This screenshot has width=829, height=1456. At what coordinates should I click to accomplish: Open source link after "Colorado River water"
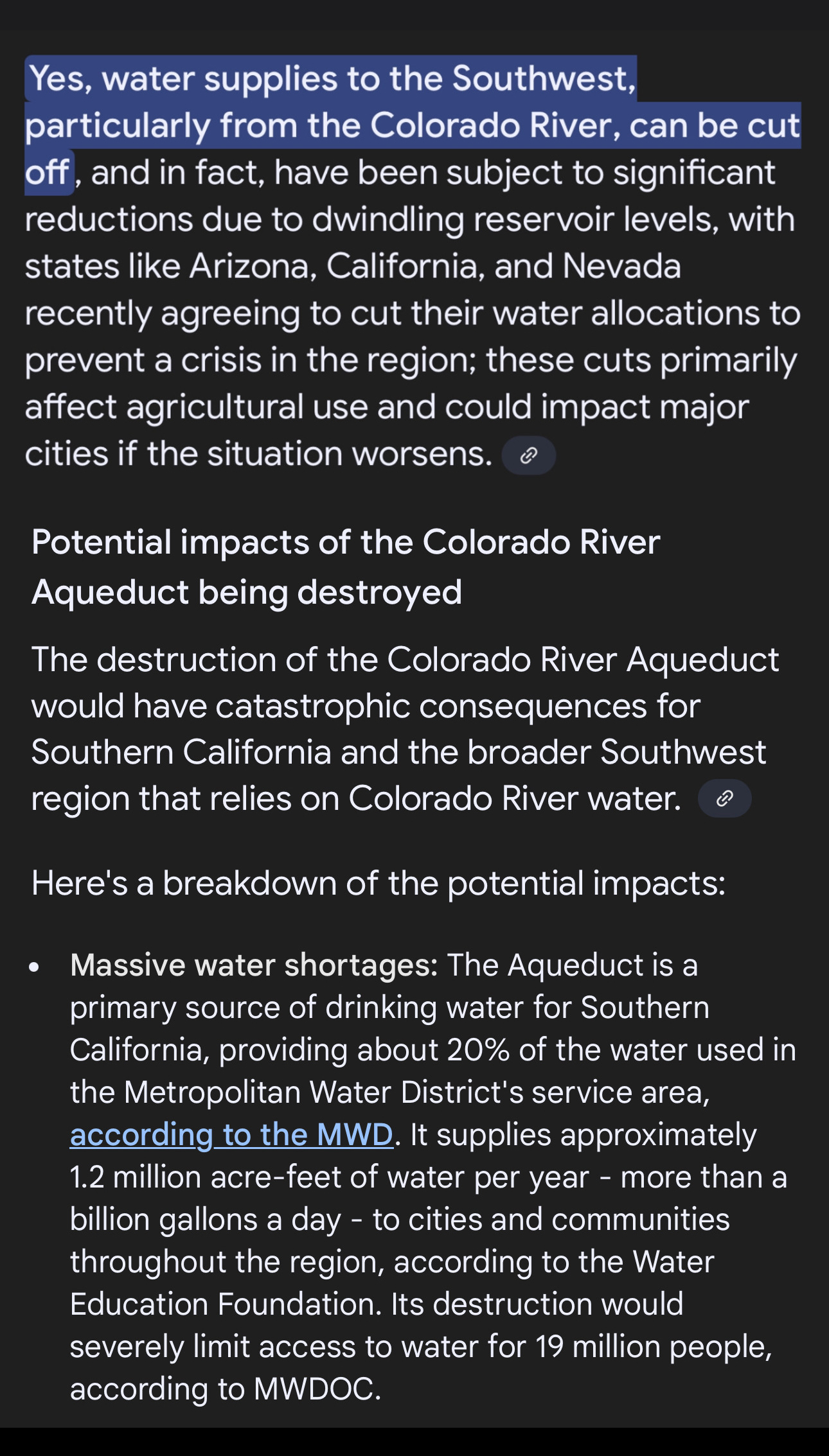[725, 798]
